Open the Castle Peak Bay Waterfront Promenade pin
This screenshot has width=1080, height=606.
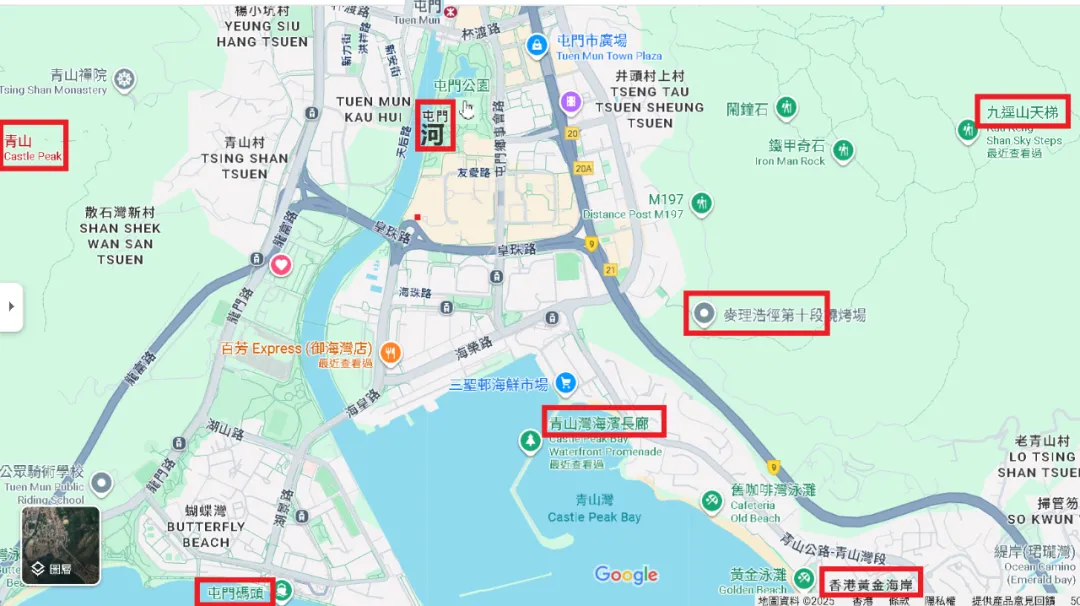(530, 440)
